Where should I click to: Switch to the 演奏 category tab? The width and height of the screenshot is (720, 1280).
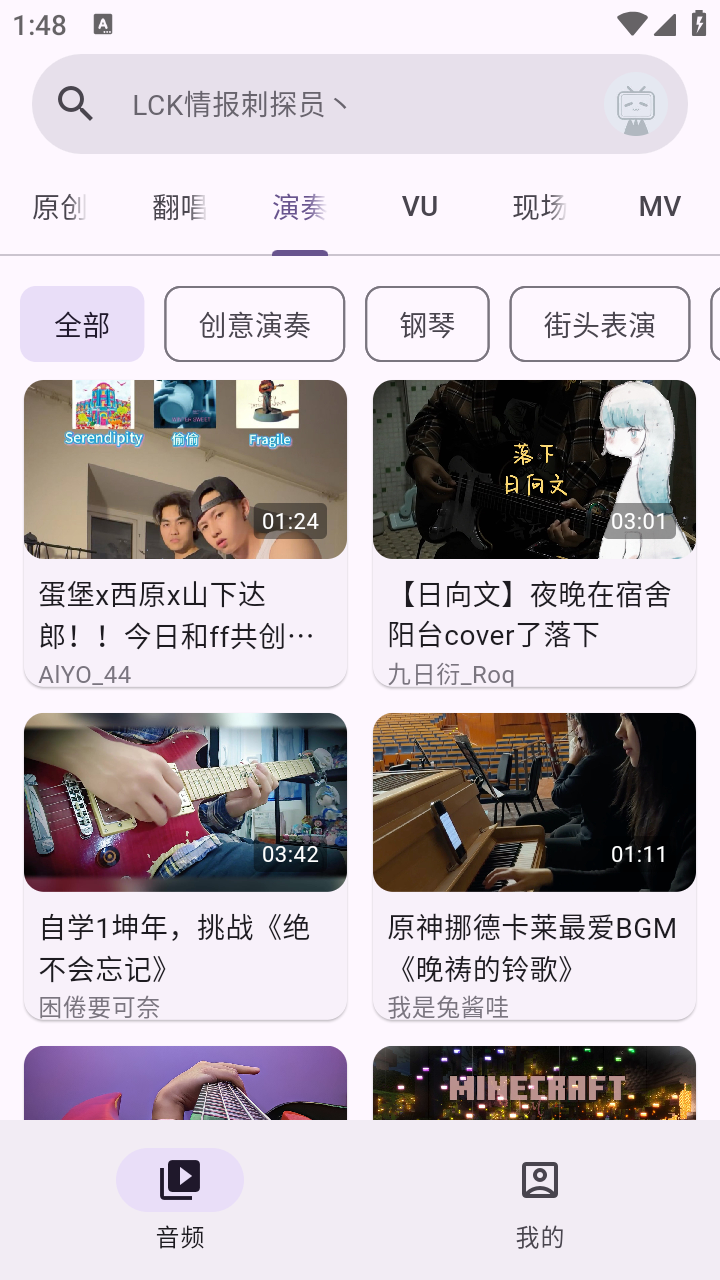click(x=300, y=206)
